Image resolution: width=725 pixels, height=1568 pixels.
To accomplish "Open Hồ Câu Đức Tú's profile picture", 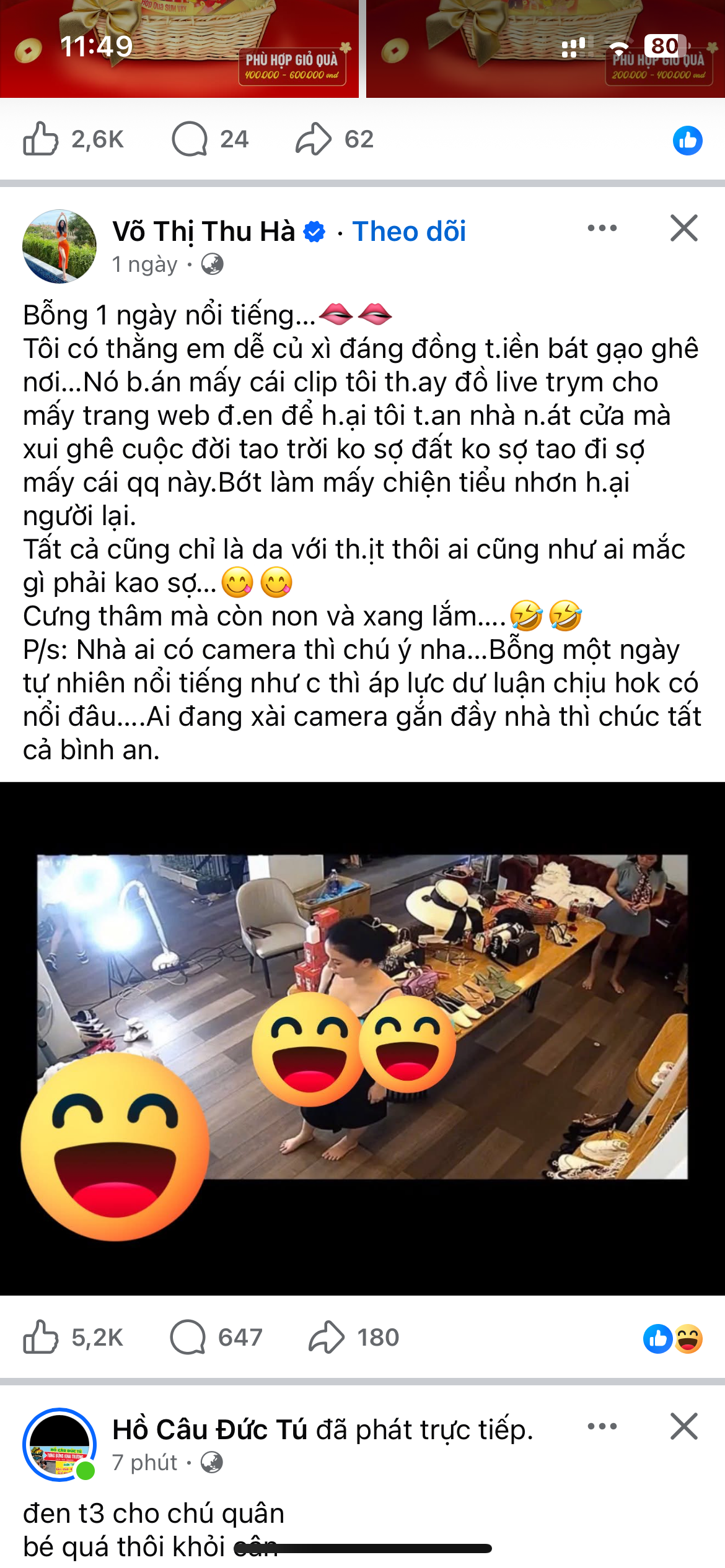I will (x=59, y=1445).
